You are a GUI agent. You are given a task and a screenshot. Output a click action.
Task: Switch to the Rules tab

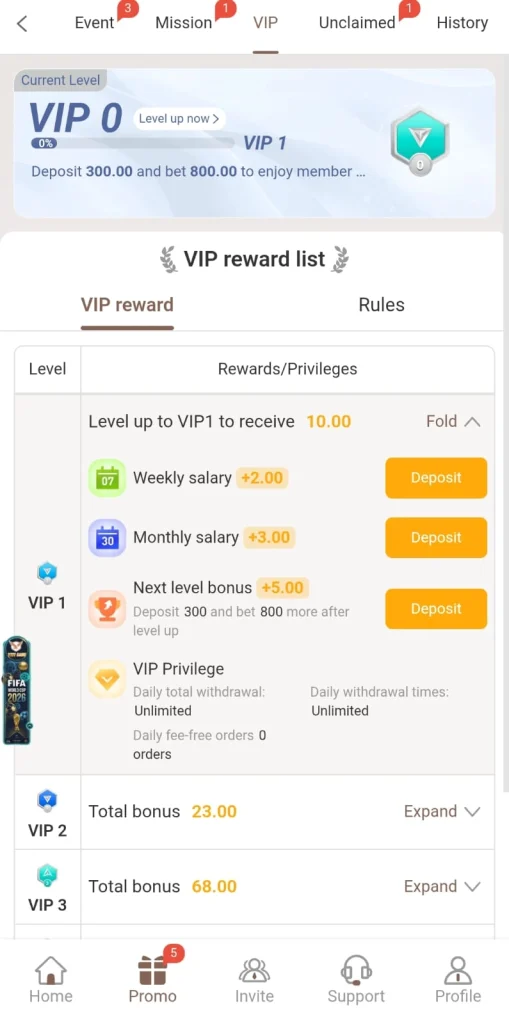pyautogui.click(x=382, y=305)
